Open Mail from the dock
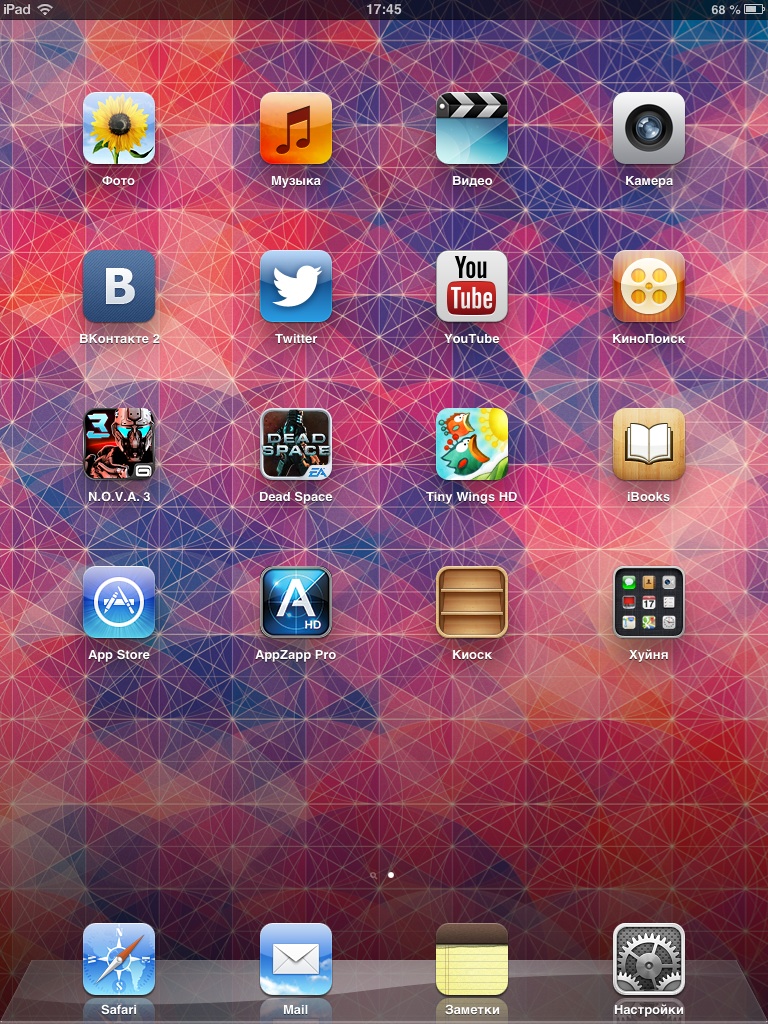Viewport: 768px width, 1024px height. (x=296, y=959)
